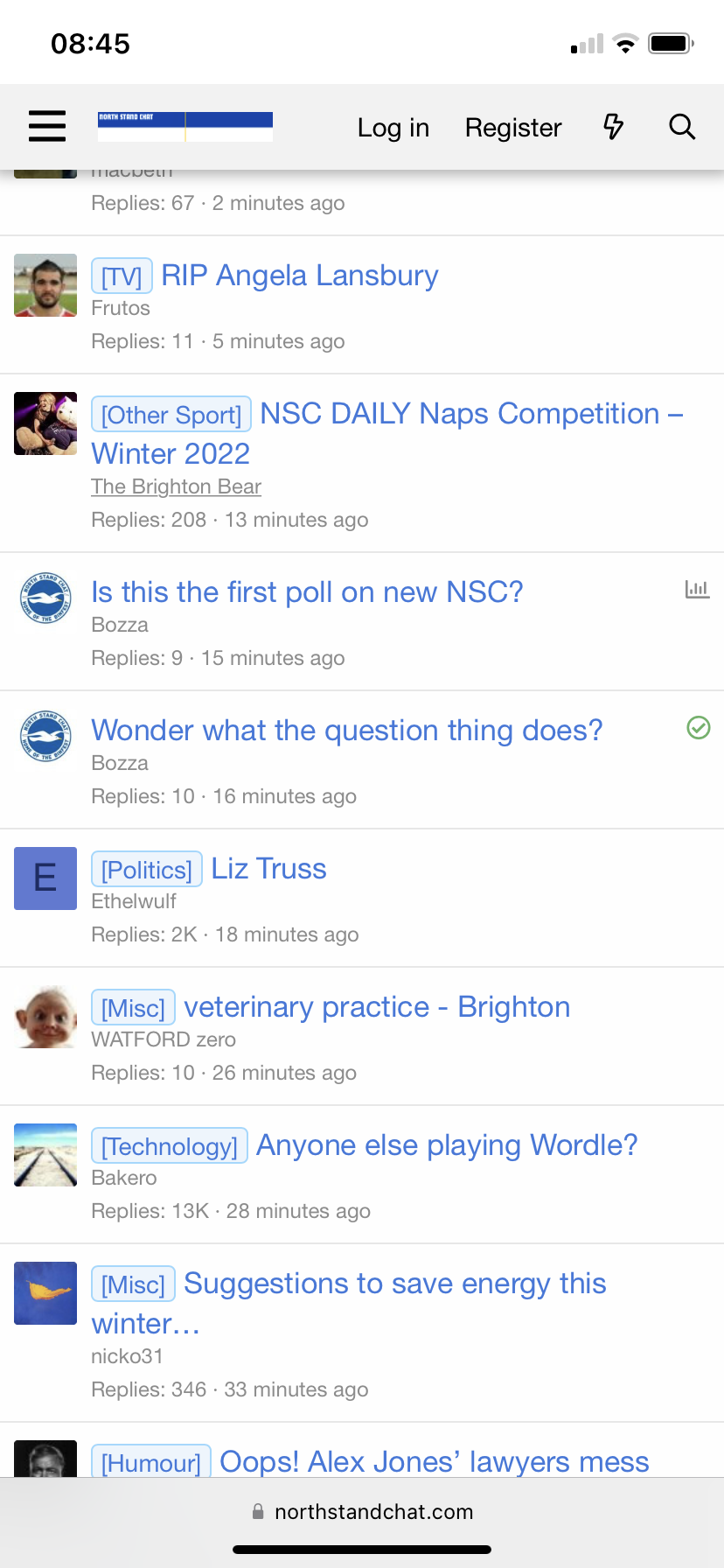724x1568 pixels.
Task: Open the Liz Truss thread
Action: pos(269,869)
